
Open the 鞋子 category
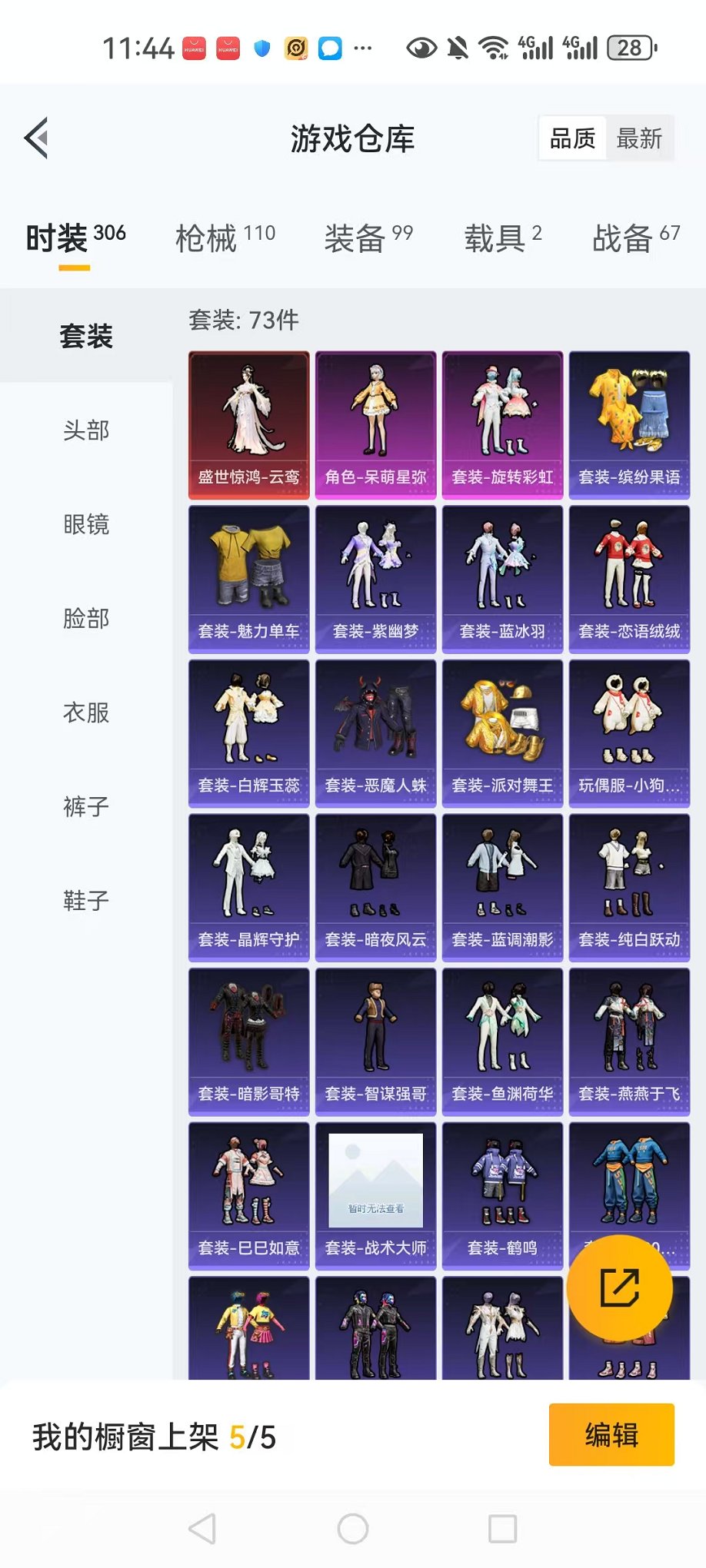(x=86, y=900)
